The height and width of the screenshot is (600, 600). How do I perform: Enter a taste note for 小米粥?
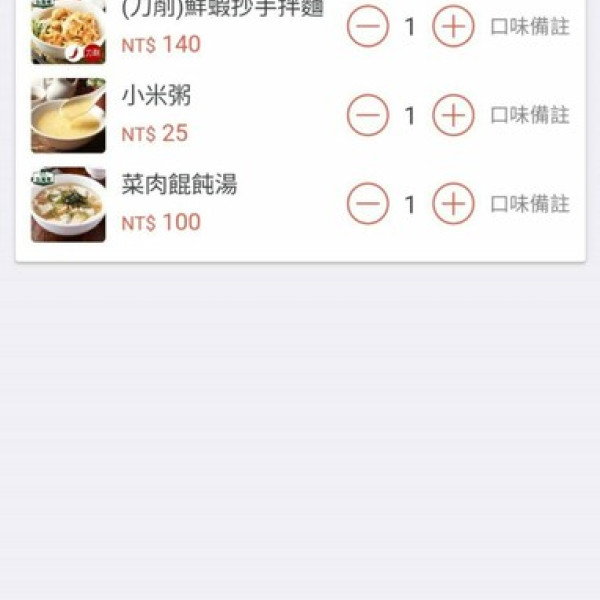529,116
